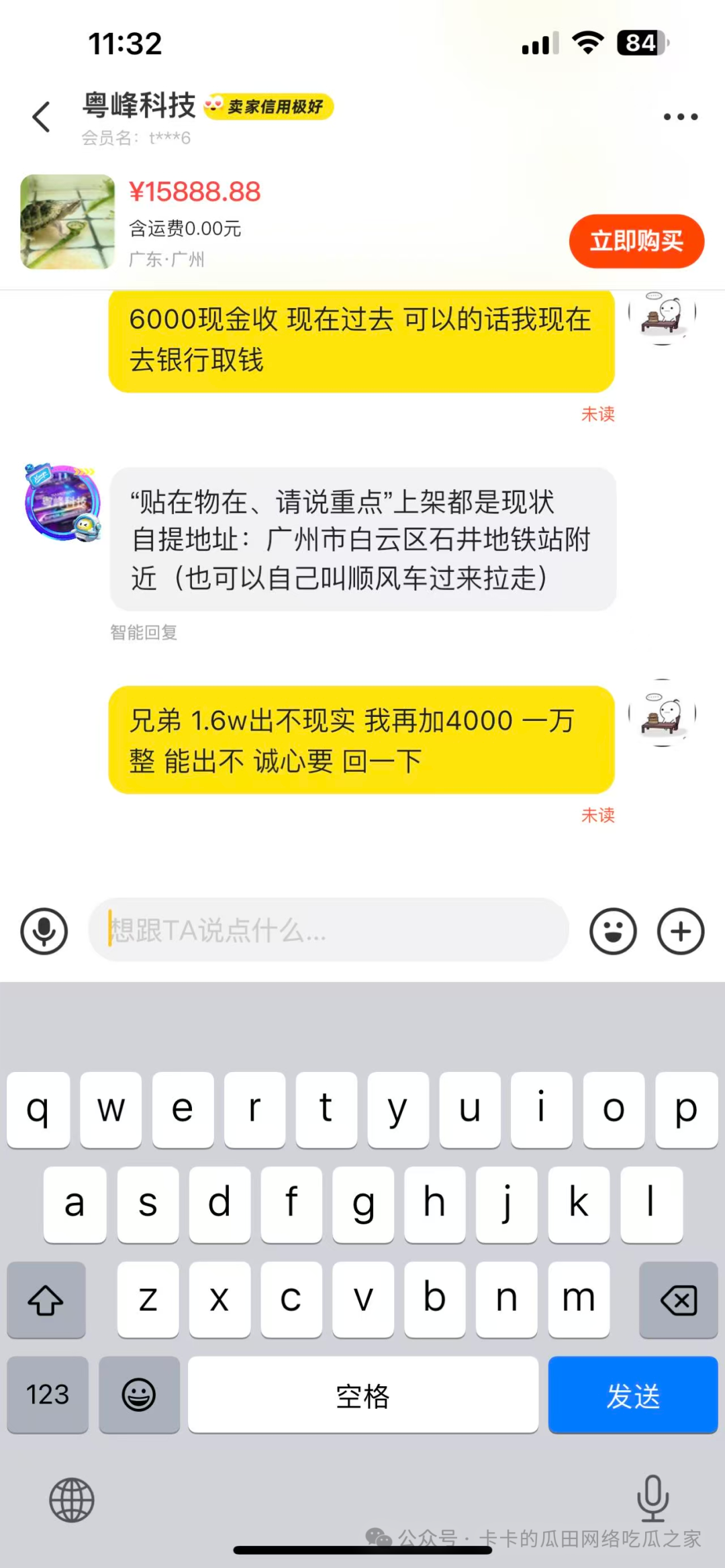725x1568 pixels.
Task: Start keyboard dictation with the microphone
Action: pos(652,1498)
